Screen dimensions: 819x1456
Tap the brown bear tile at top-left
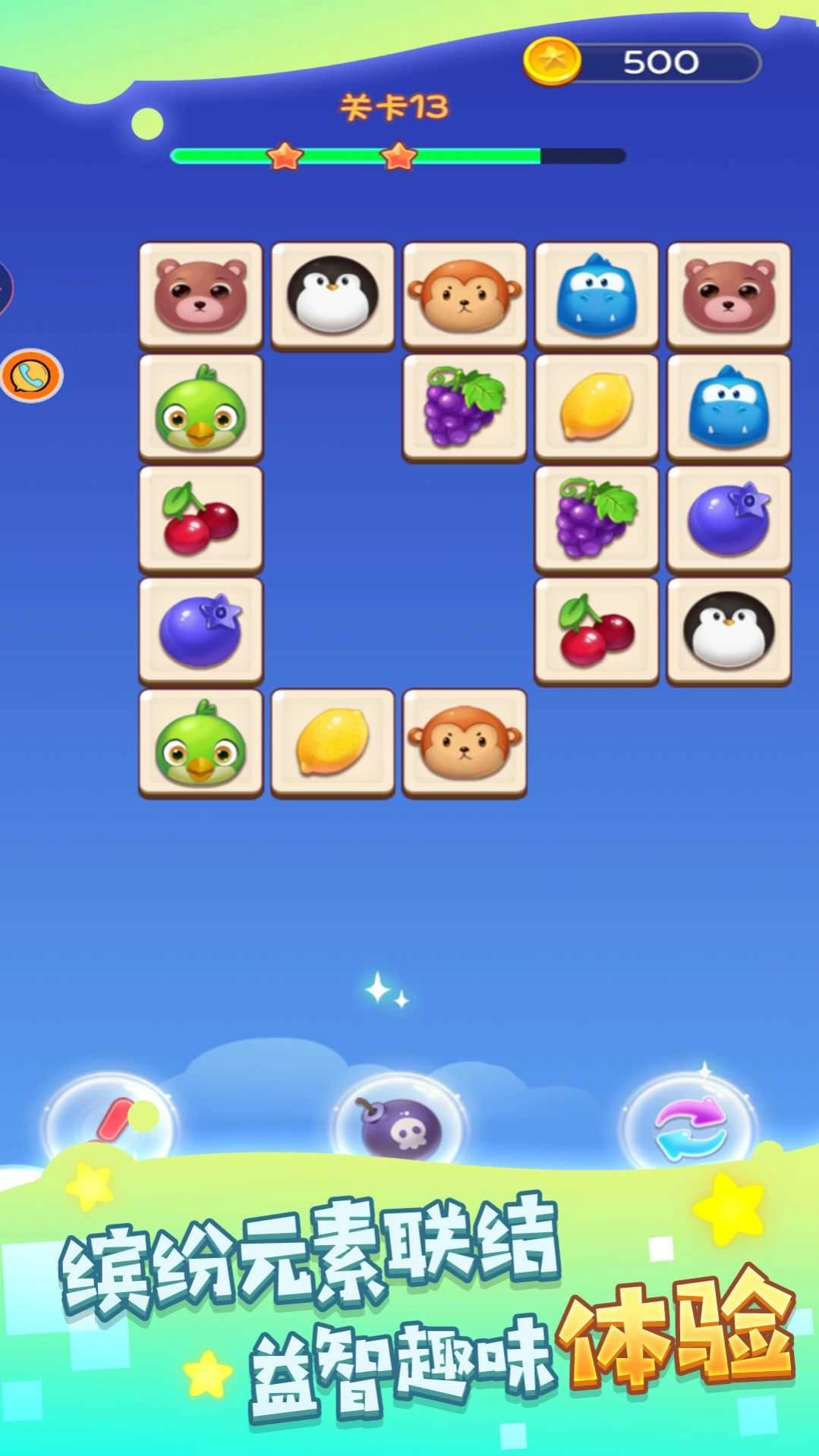(x=200, y=296)
